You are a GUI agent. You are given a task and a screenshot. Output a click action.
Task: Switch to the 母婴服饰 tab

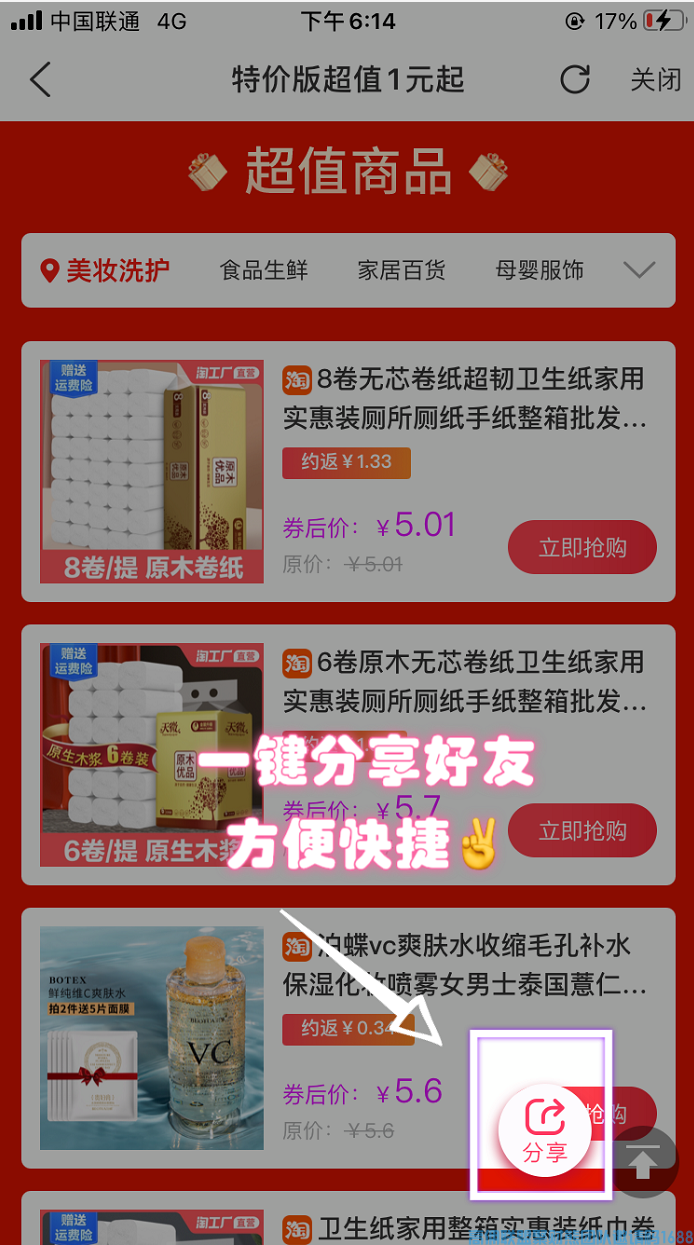[540, 270]
